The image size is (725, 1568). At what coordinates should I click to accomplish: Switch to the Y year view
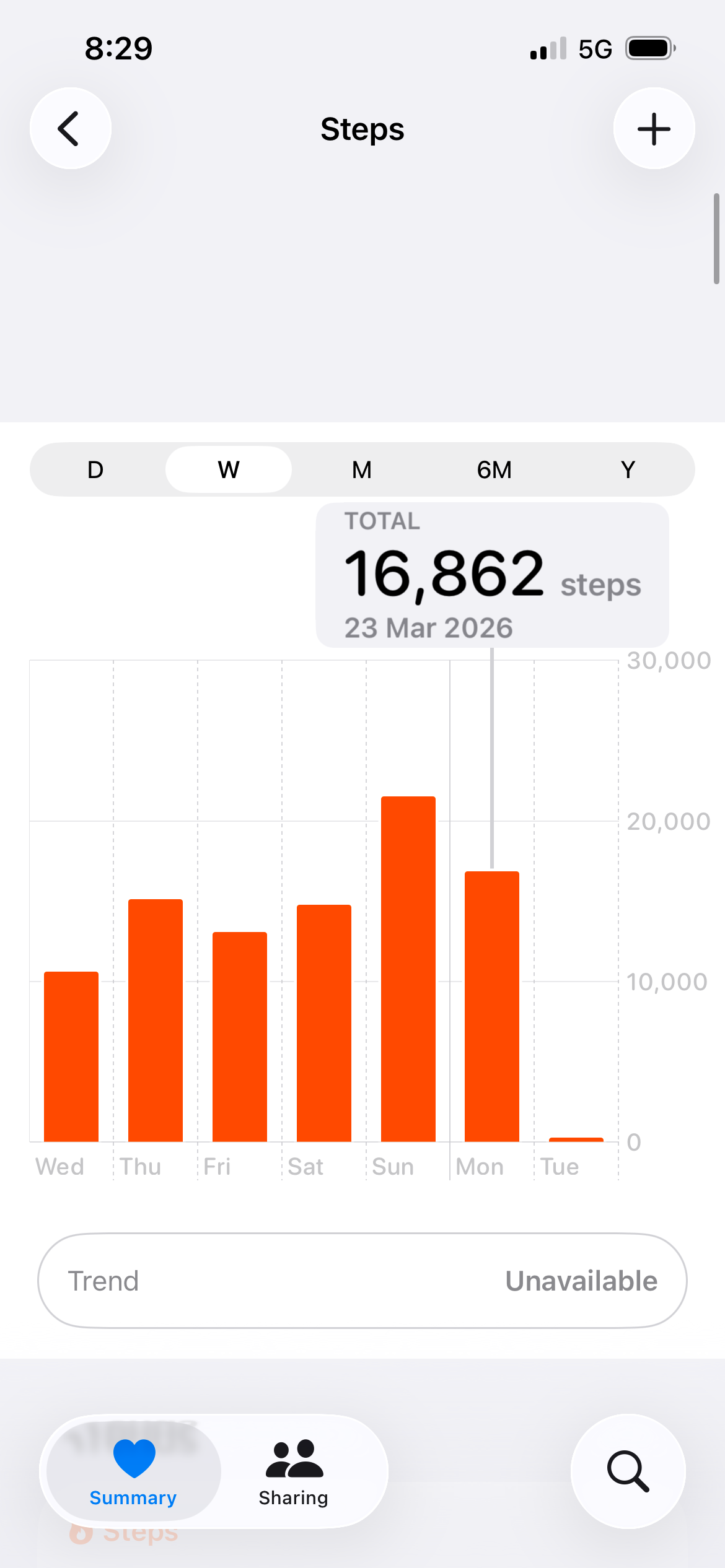pos(628,470)
